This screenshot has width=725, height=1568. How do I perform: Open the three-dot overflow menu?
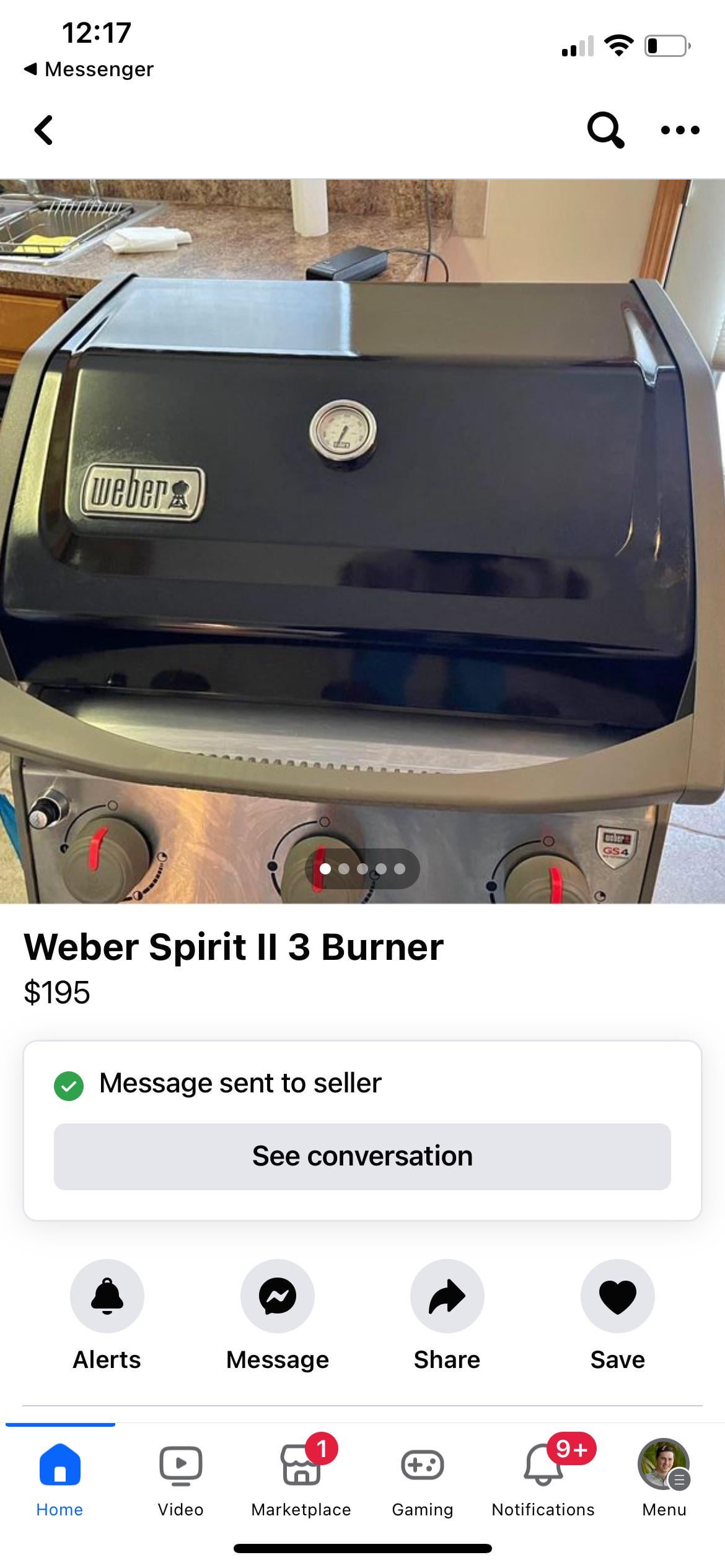680,130
